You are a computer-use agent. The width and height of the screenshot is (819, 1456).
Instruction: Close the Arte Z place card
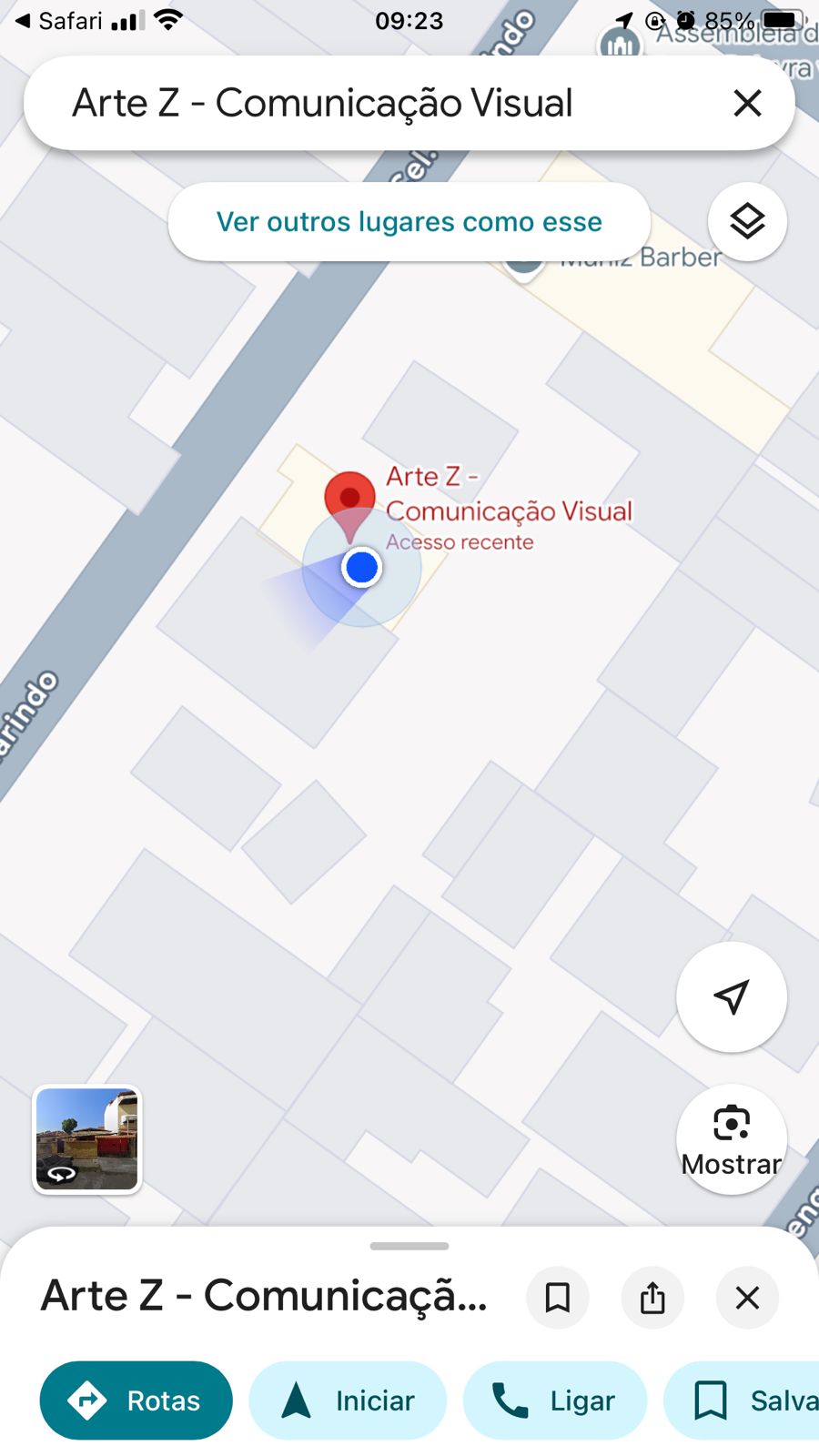[x=747, y=1298]
